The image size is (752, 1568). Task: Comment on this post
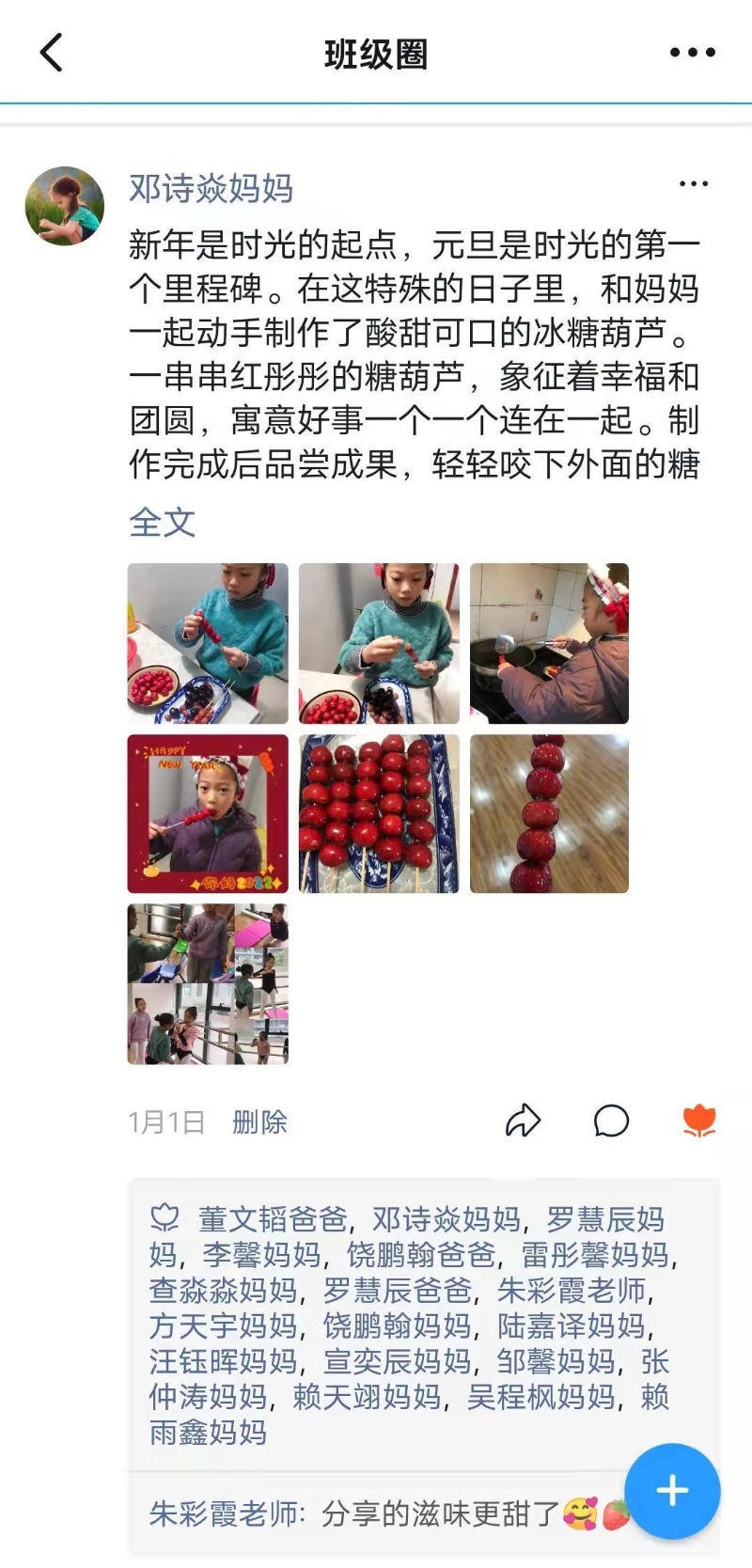point(611,1121)
